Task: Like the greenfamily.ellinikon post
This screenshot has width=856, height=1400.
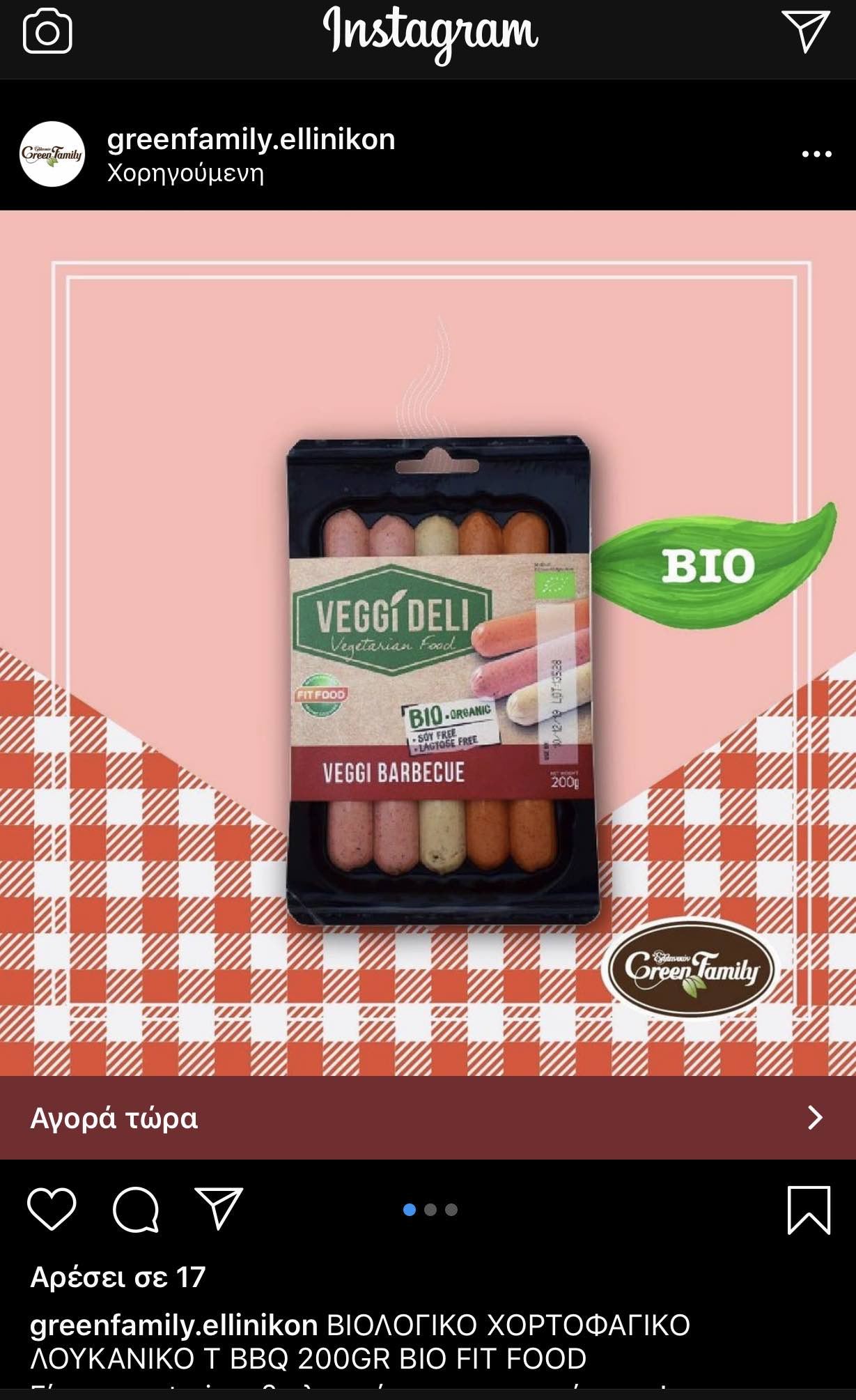Action: click(x=52, y=1209)
